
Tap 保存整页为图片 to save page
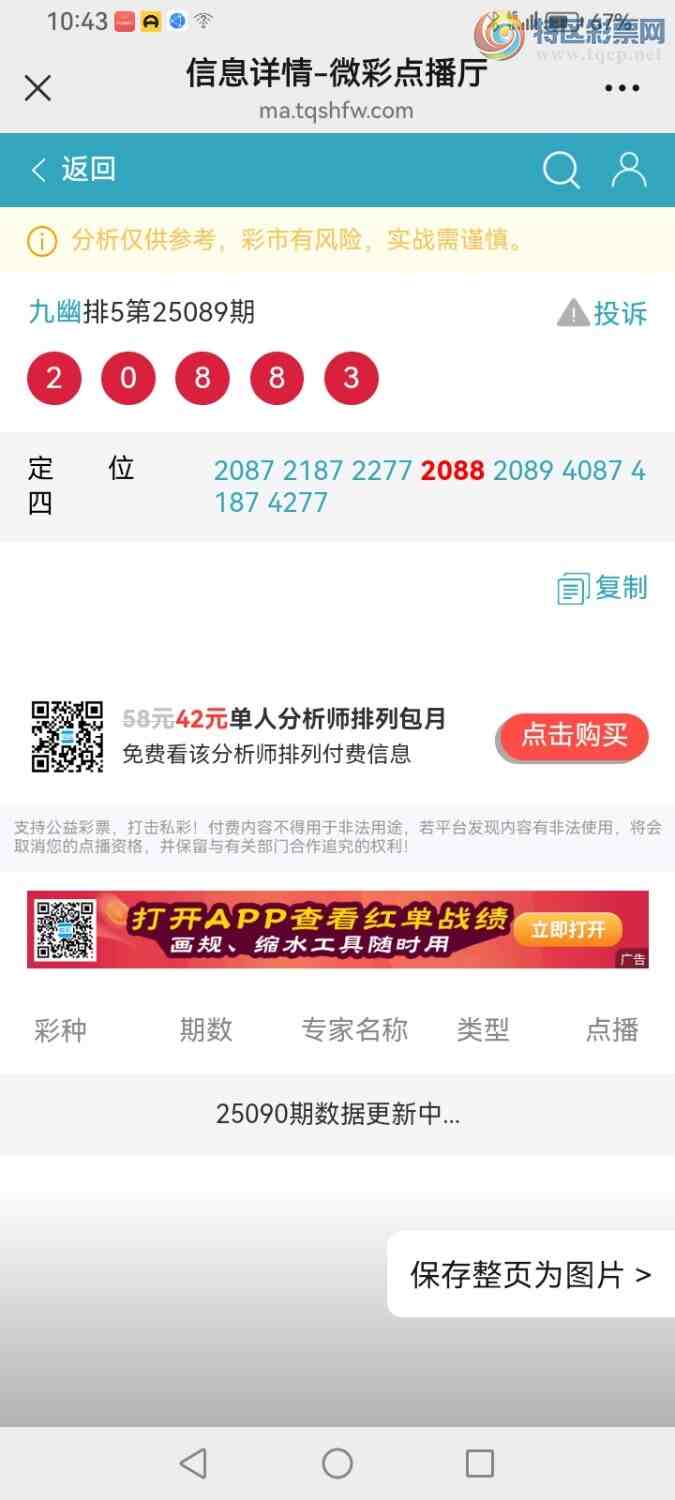click(x=530, y=1274)
